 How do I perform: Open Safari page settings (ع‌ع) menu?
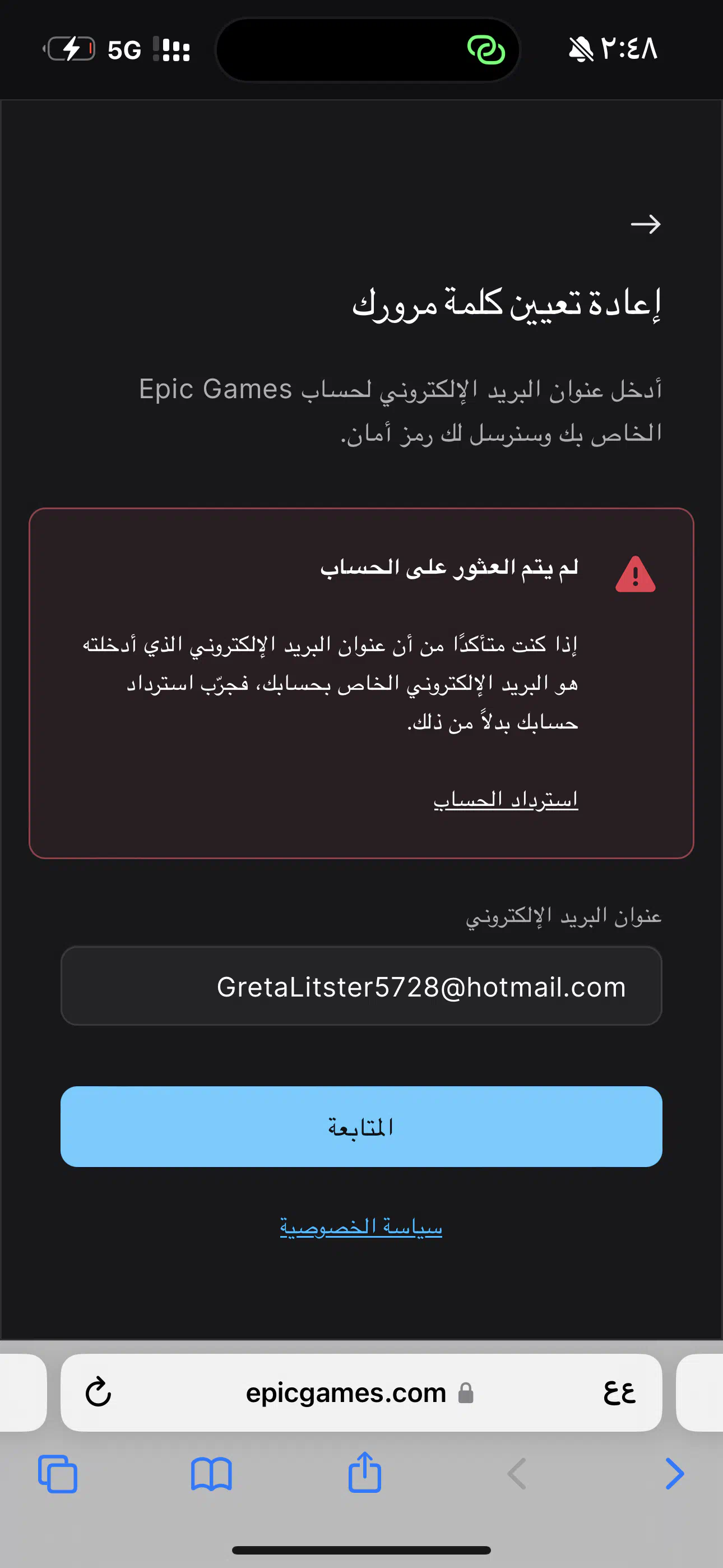click(619, 1392)
